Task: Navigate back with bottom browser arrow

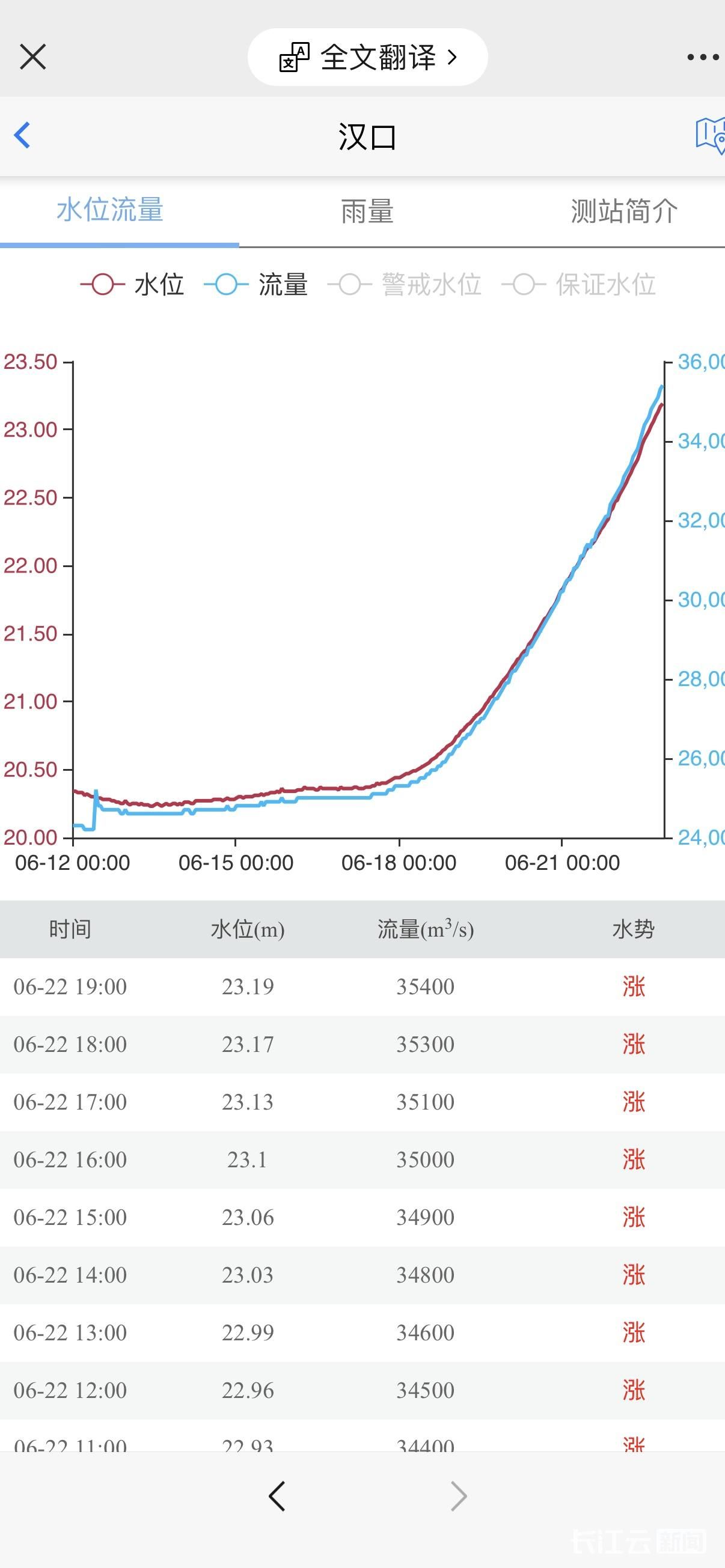Action: [x=277, y=1495]
